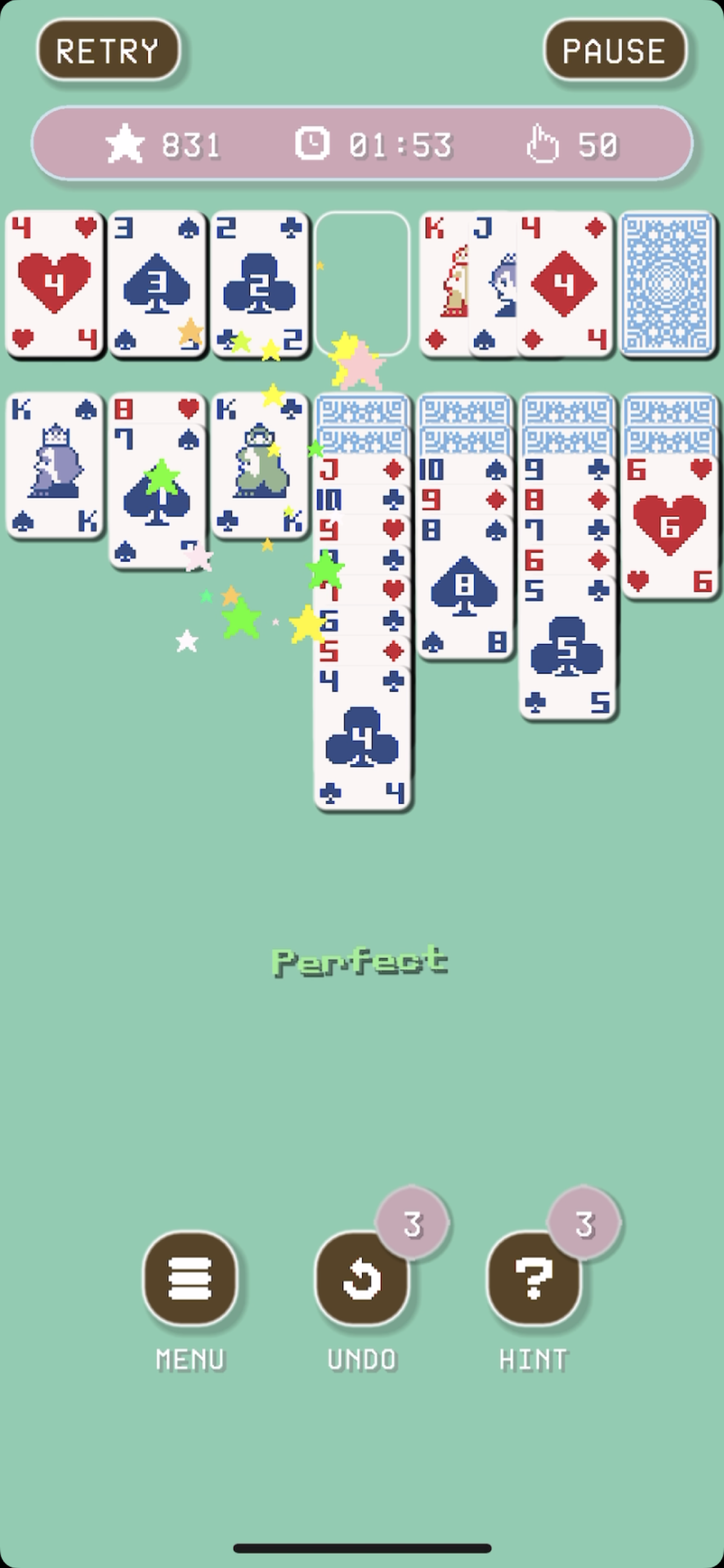This screenshot has height=1568, width=724.
Task: Select the 4 of hearts foundation pile
Action: (x=55, y=283)
